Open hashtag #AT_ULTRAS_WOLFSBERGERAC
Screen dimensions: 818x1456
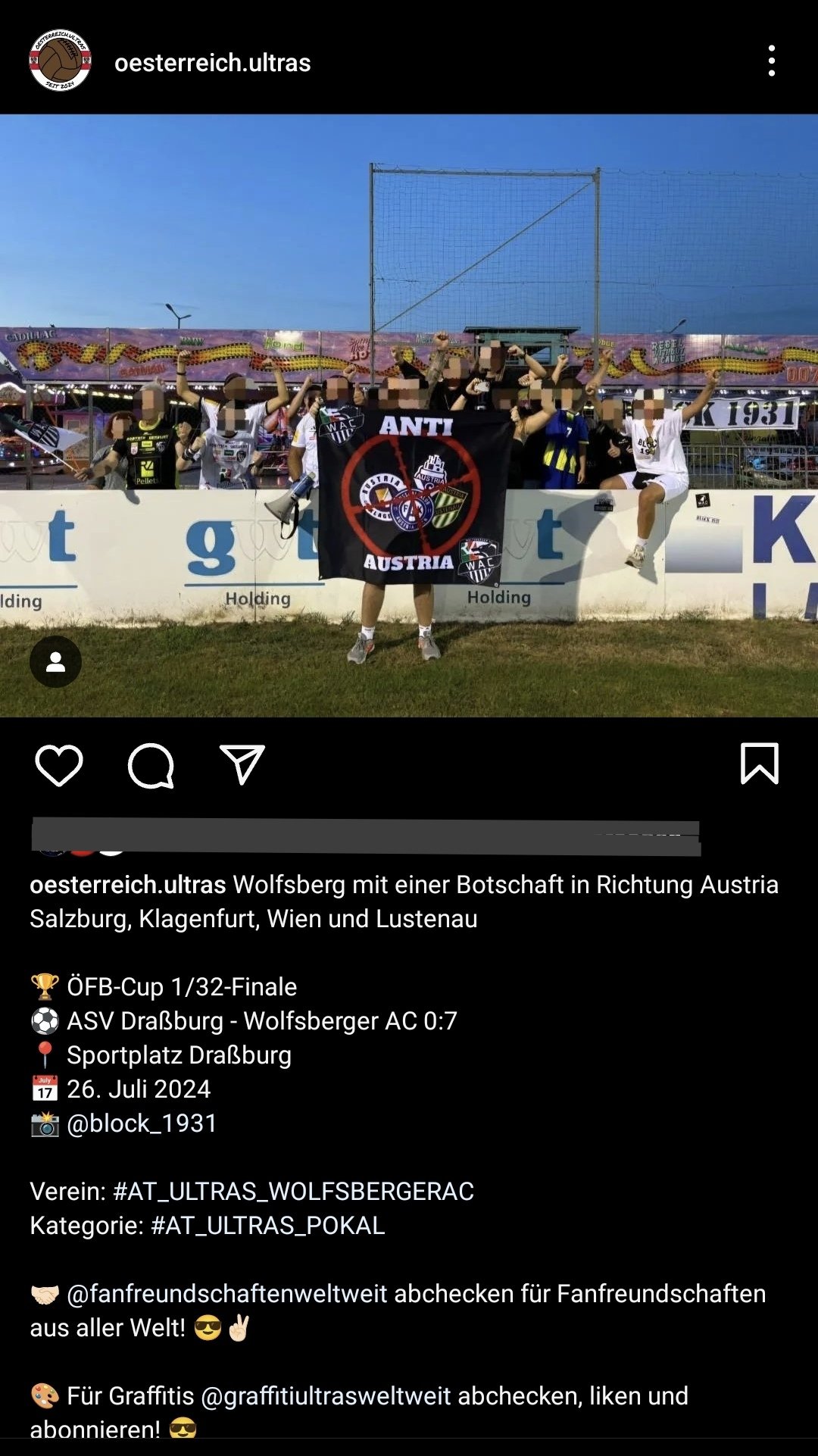[x=293, y=1191]
